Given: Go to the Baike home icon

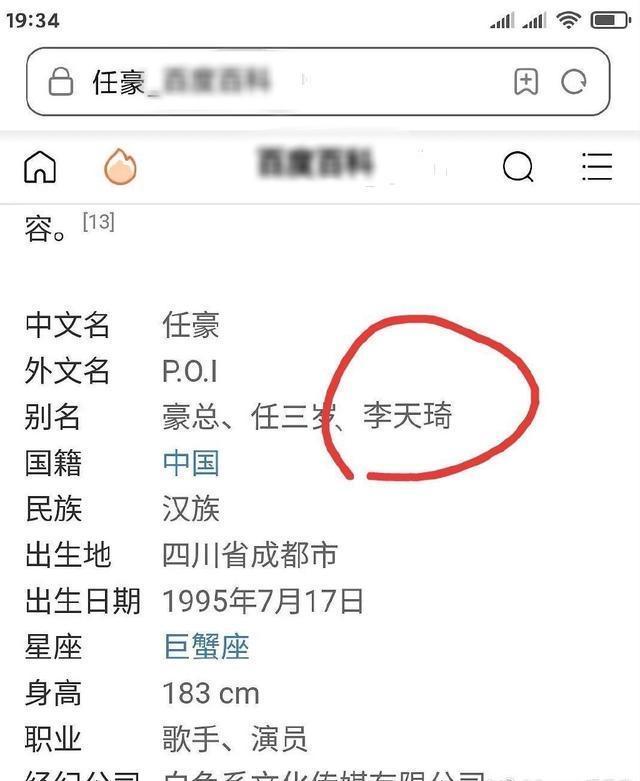Looking at the screenshot, I should pyautogui.click(x=40, y=167).
